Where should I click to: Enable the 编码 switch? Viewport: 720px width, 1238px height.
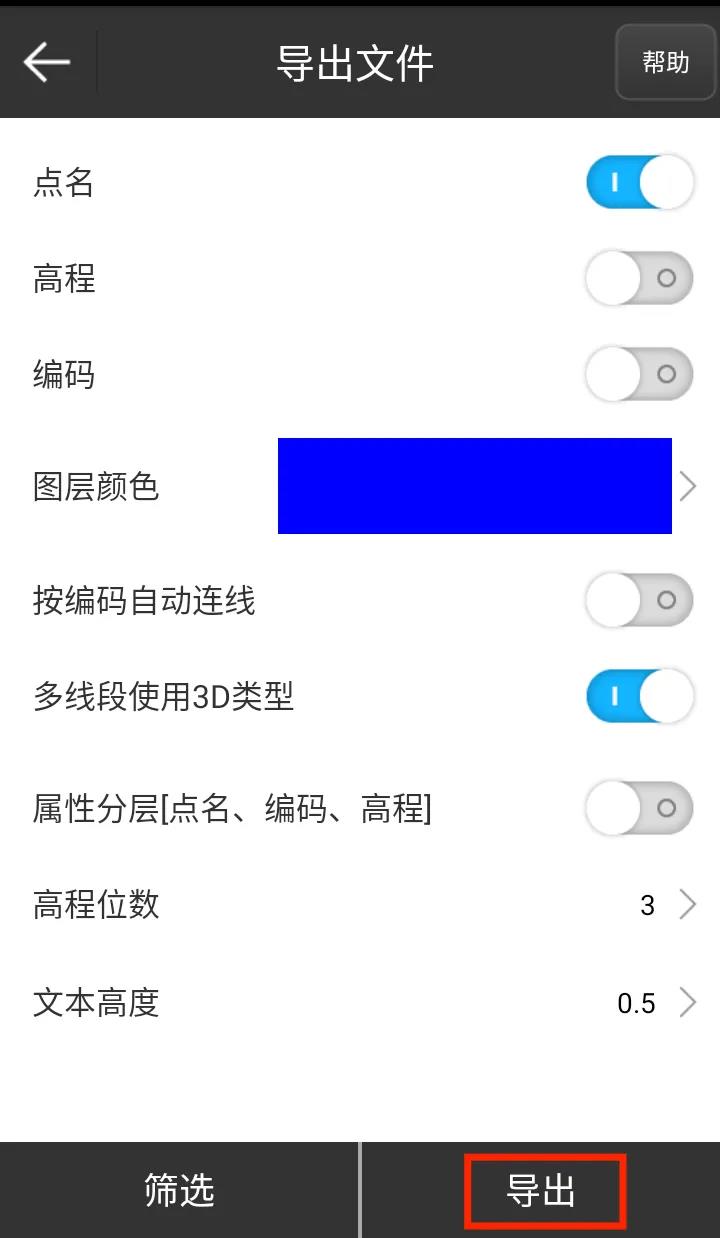(639, 375)
